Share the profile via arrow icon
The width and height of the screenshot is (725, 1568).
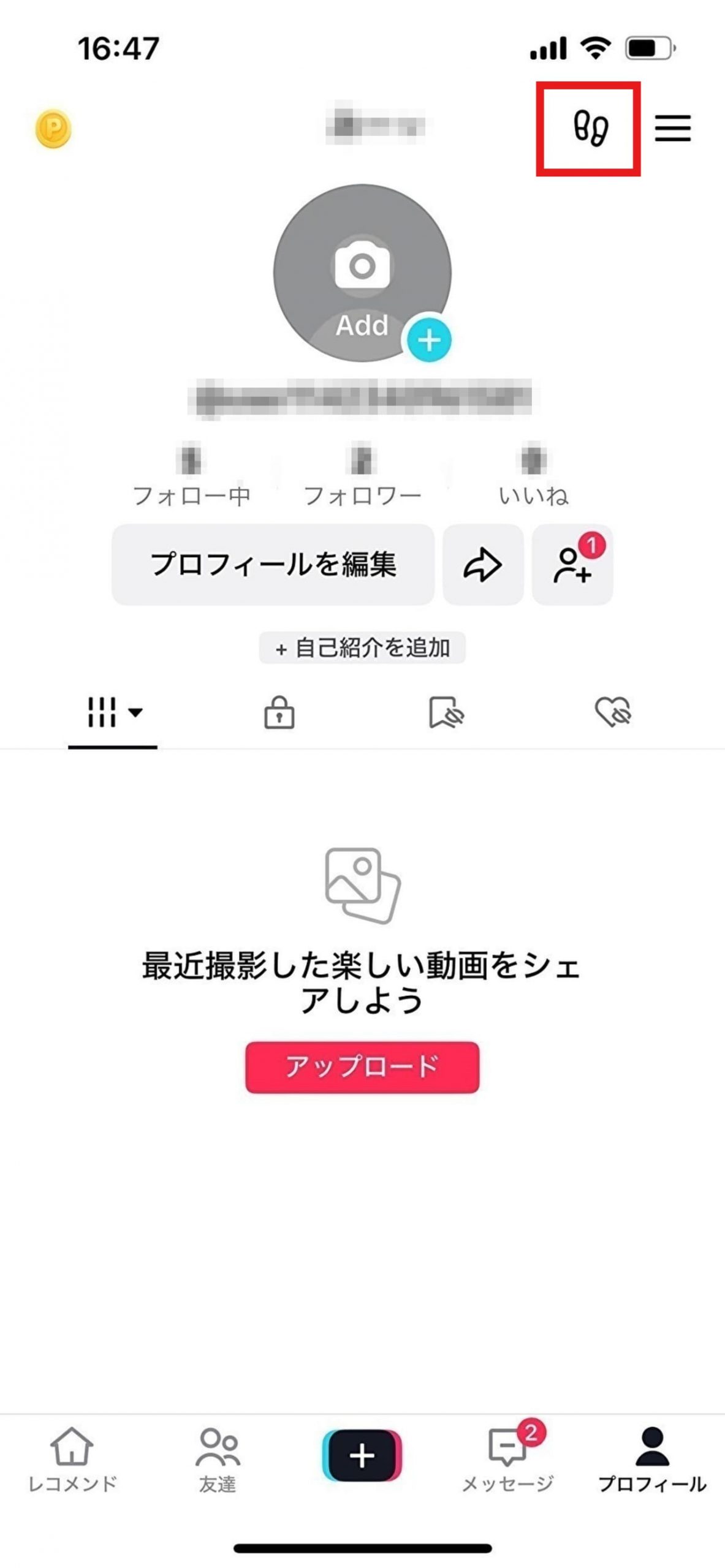click(x=483, y=564)
